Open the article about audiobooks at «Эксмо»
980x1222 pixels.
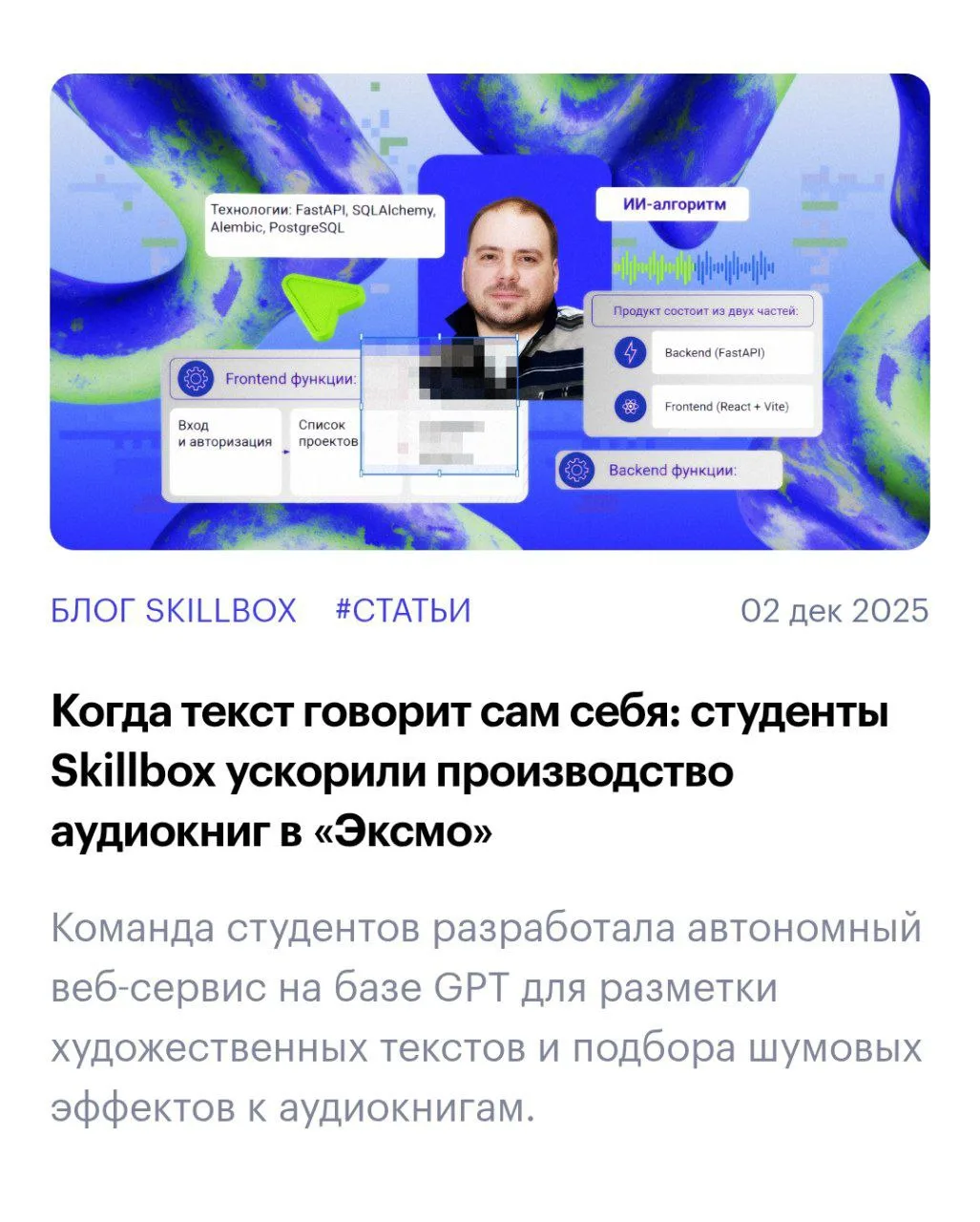(469, 771)
